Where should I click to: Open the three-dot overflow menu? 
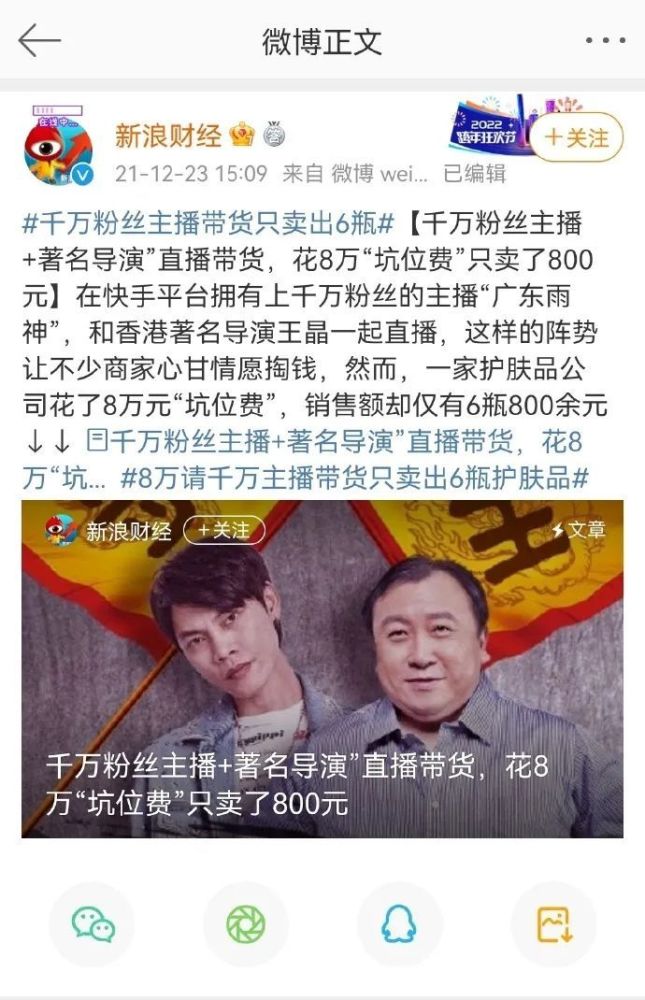click(x=604, y=41)
